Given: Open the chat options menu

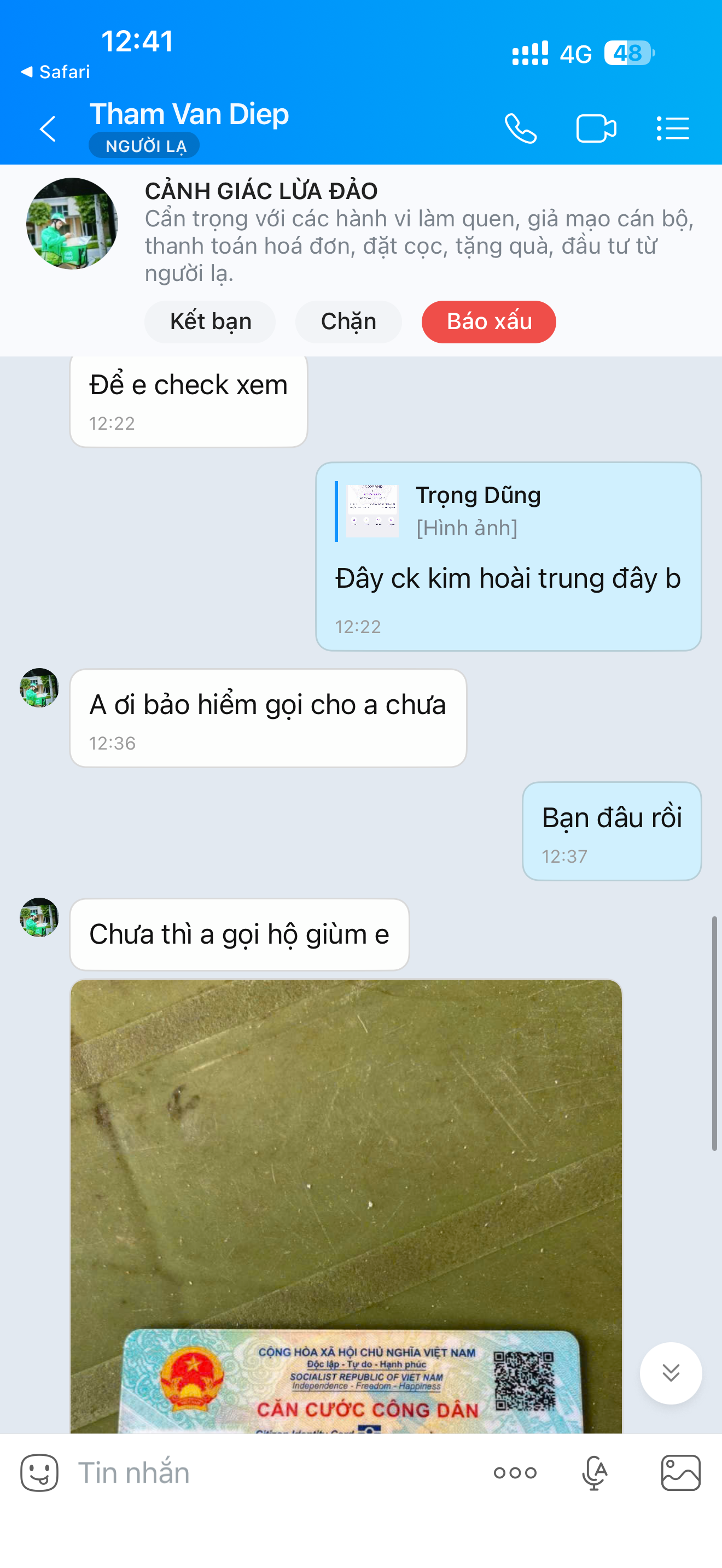Looking at the screenshot, I should tap(673, 129).
